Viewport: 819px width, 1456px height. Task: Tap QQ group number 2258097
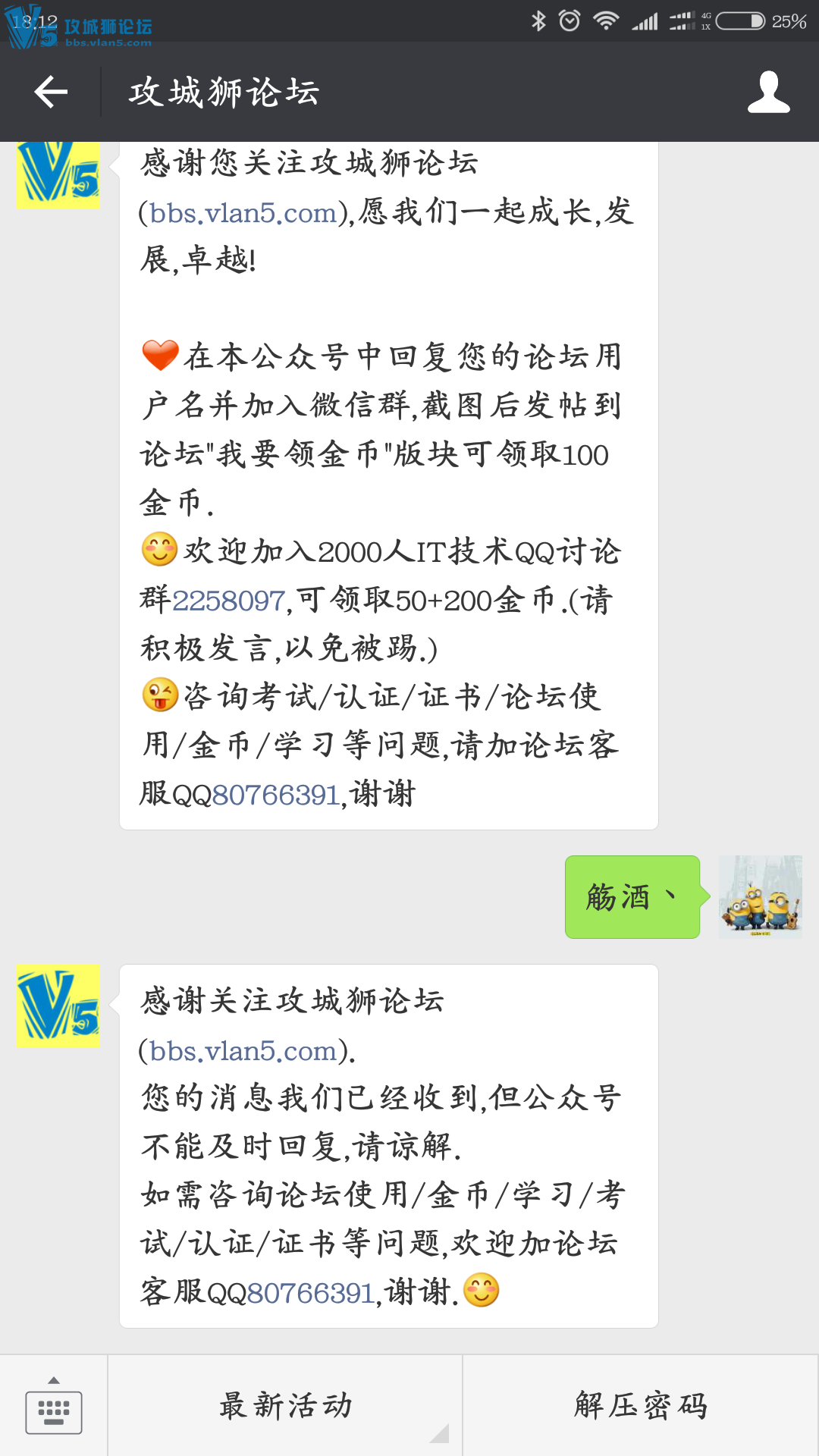coord(228,601)
